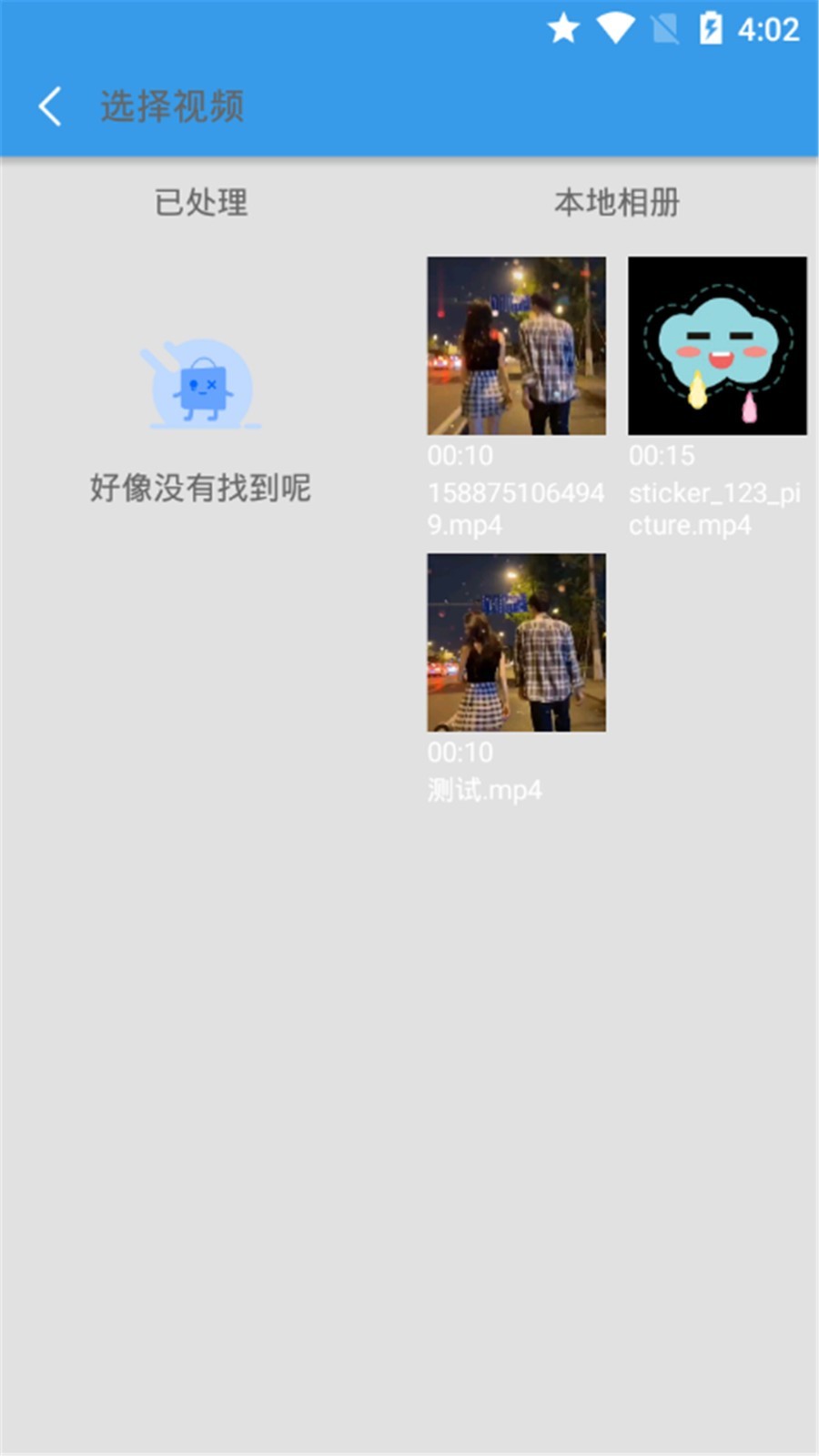The width and height of the screenshot is (819, 1456).
Task: Click the 好像没有找到呢 empty message text
Action: click(x=200, y=488)
